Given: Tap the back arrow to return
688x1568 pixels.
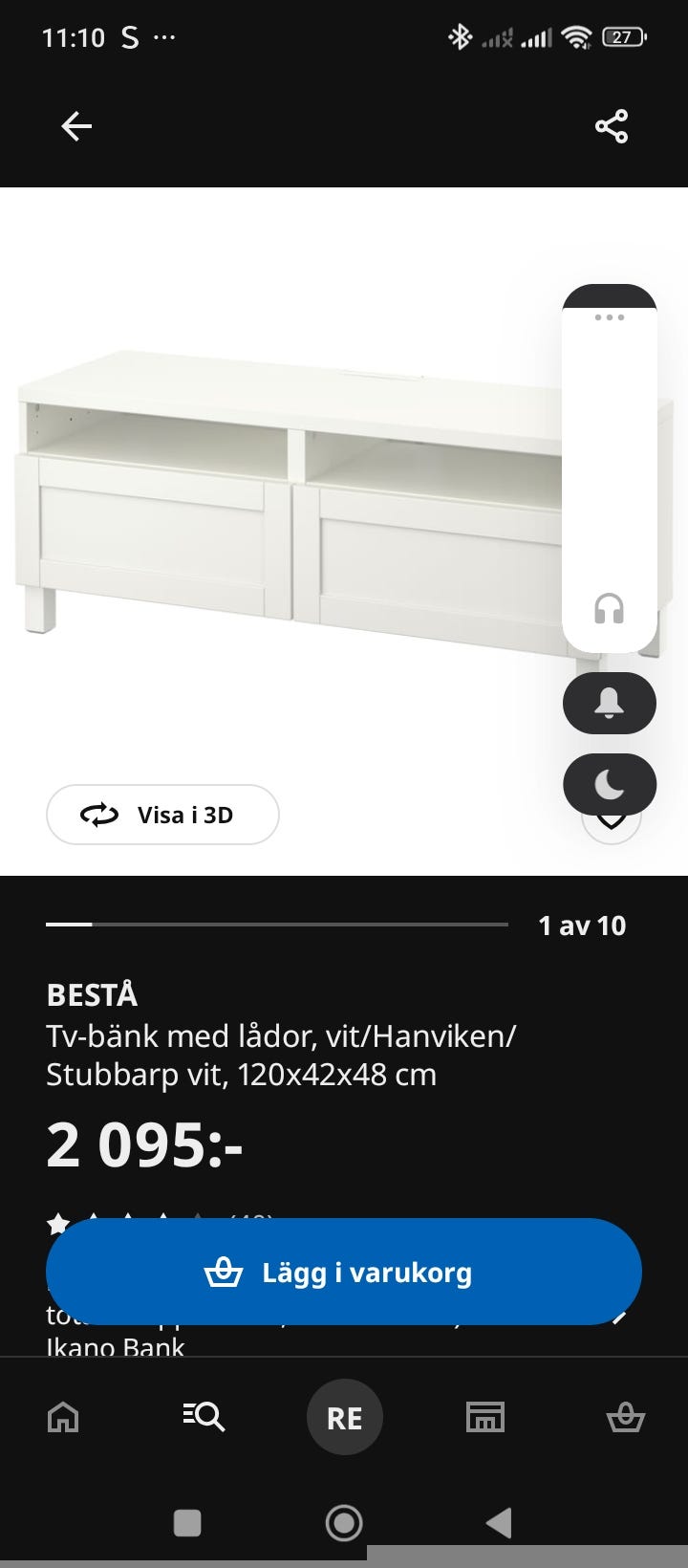Looking at the screenshot, I should (76, 125).
